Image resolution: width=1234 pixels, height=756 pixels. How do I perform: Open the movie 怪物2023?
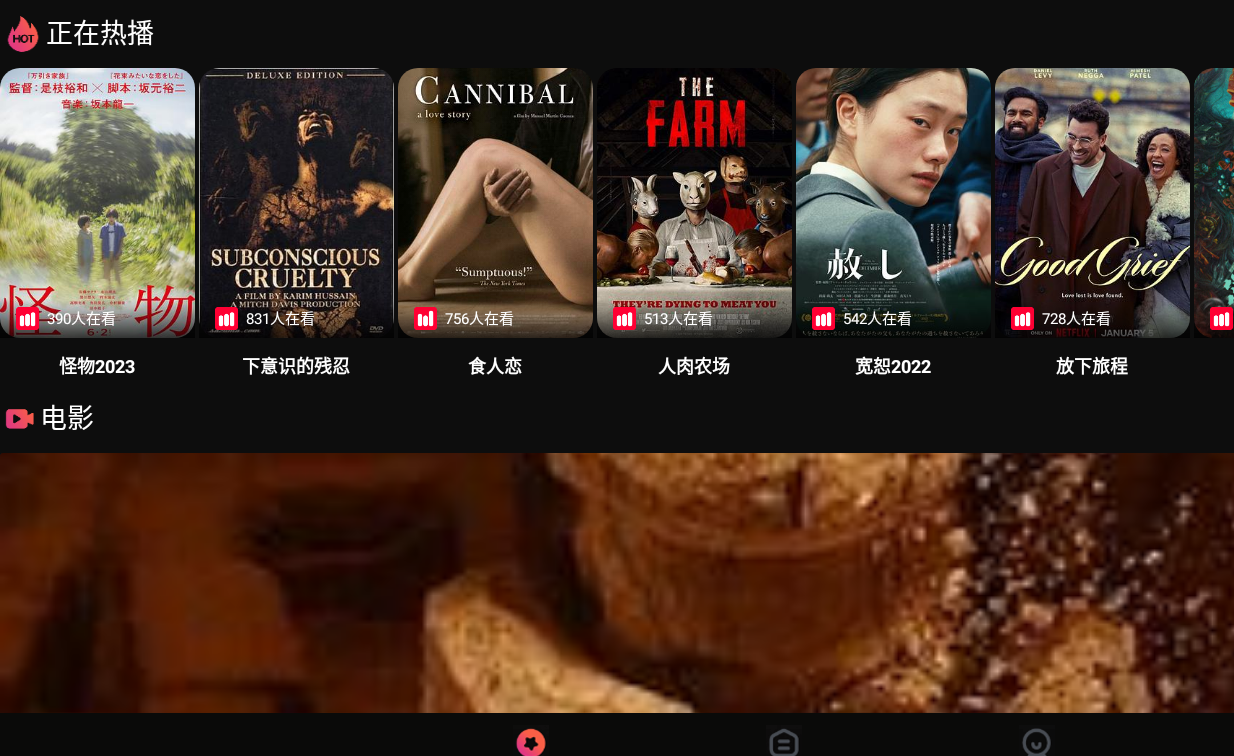tap(97, 203)
